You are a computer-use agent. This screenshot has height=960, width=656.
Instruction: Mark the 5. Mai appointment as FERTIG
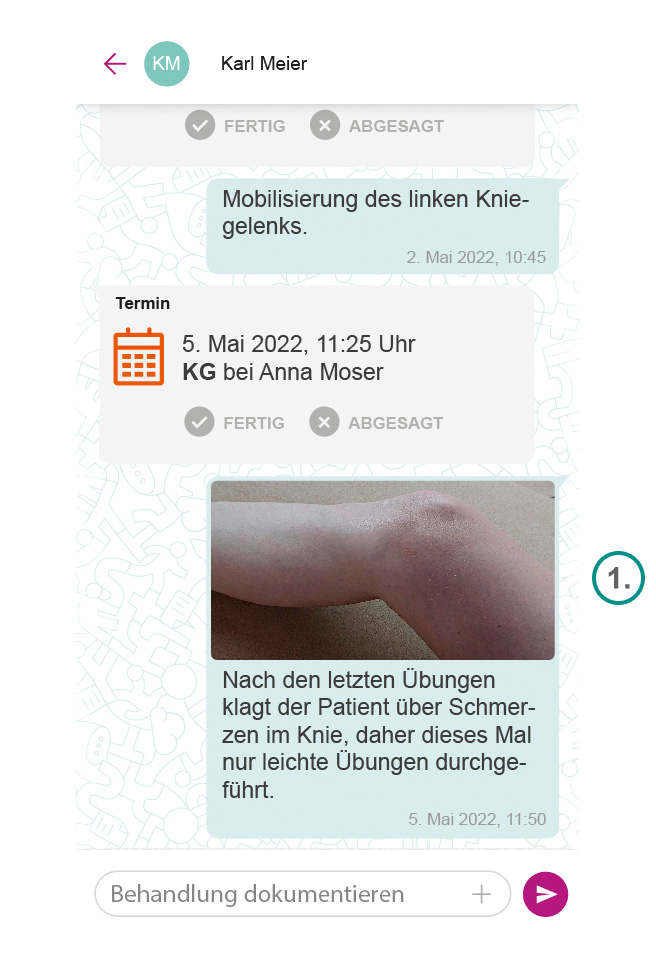pyautogui.click(x=235, y=423)
